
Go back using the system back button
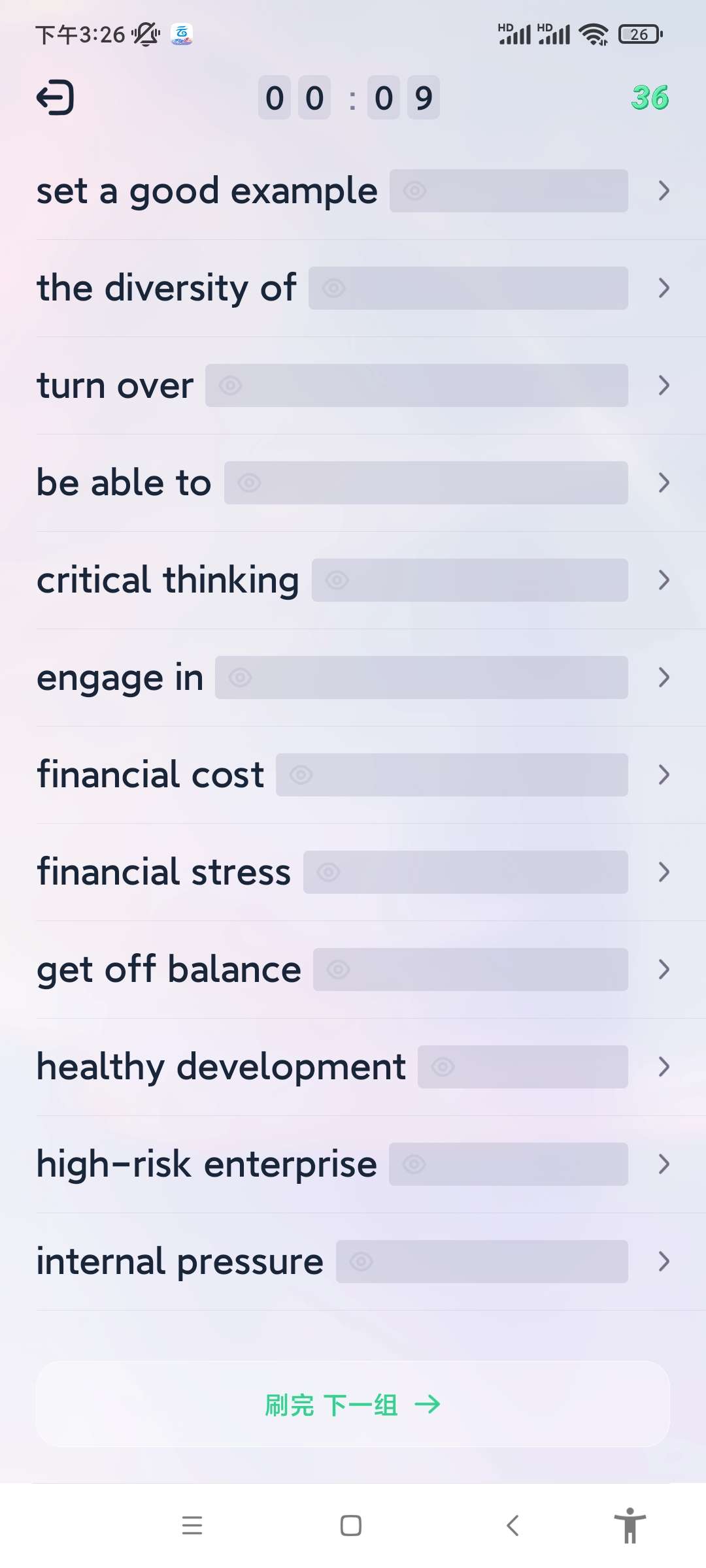tap(513, 1526)
